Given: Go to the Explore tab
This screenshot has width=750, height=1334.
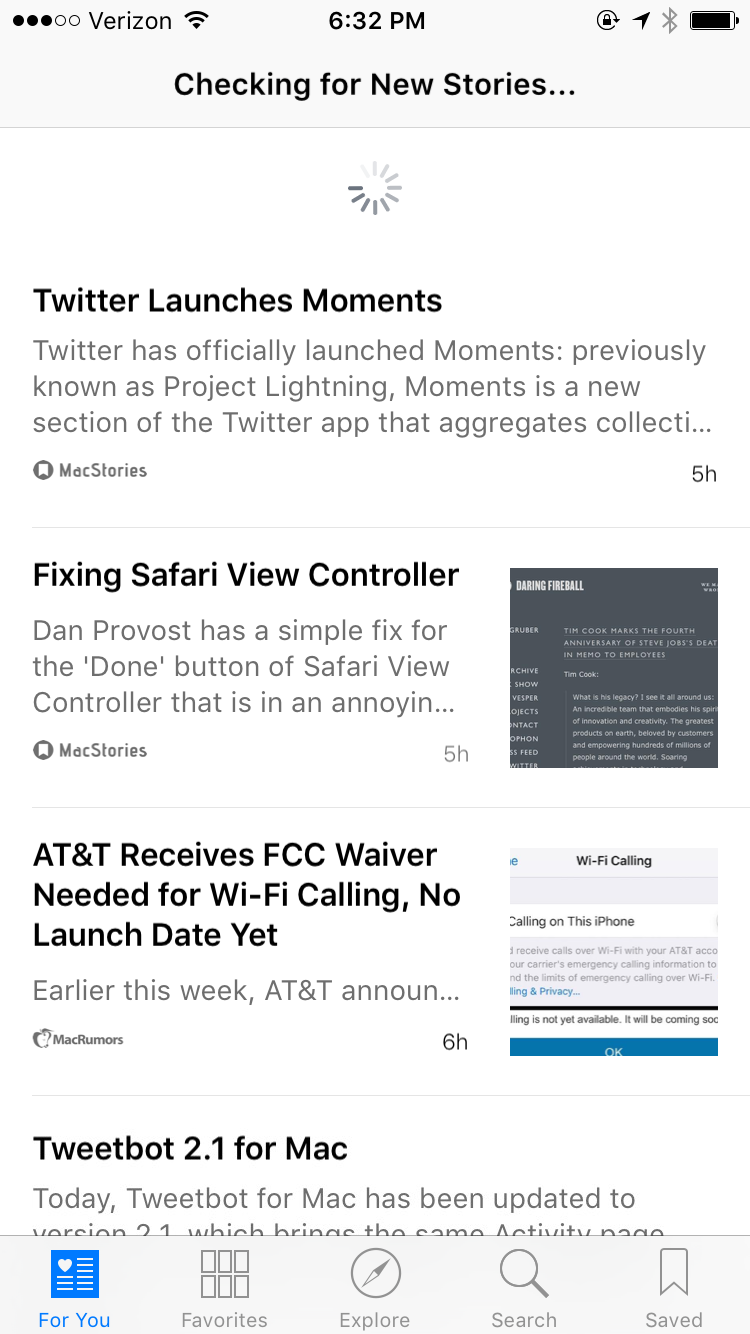Looking at the screenshot, I should click(375, 1288).
